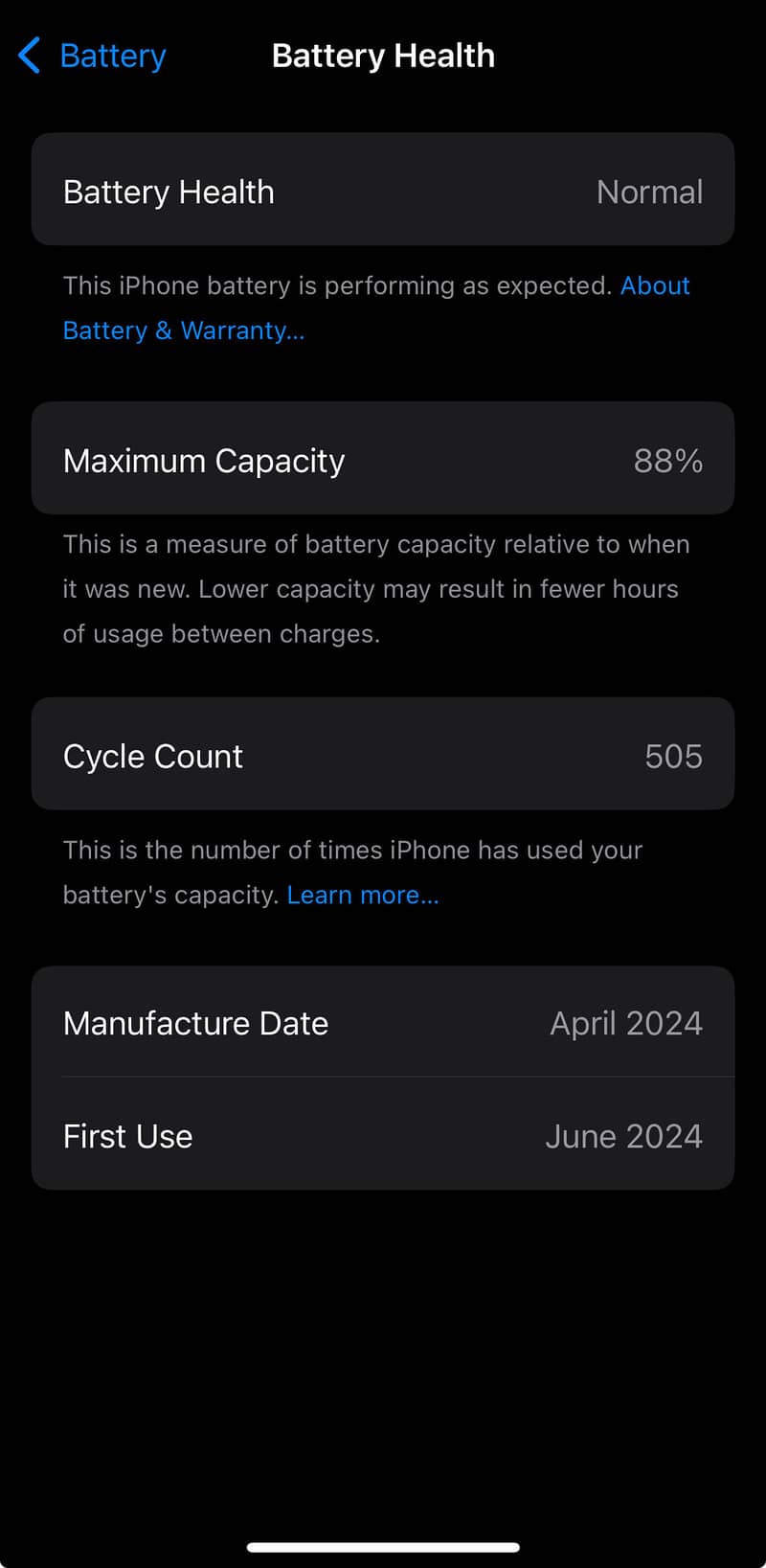Image resolution: width=766 pixels, height=1568 pixels.
Task: Open About Battery & Warranty link
Action: (183, 330)
